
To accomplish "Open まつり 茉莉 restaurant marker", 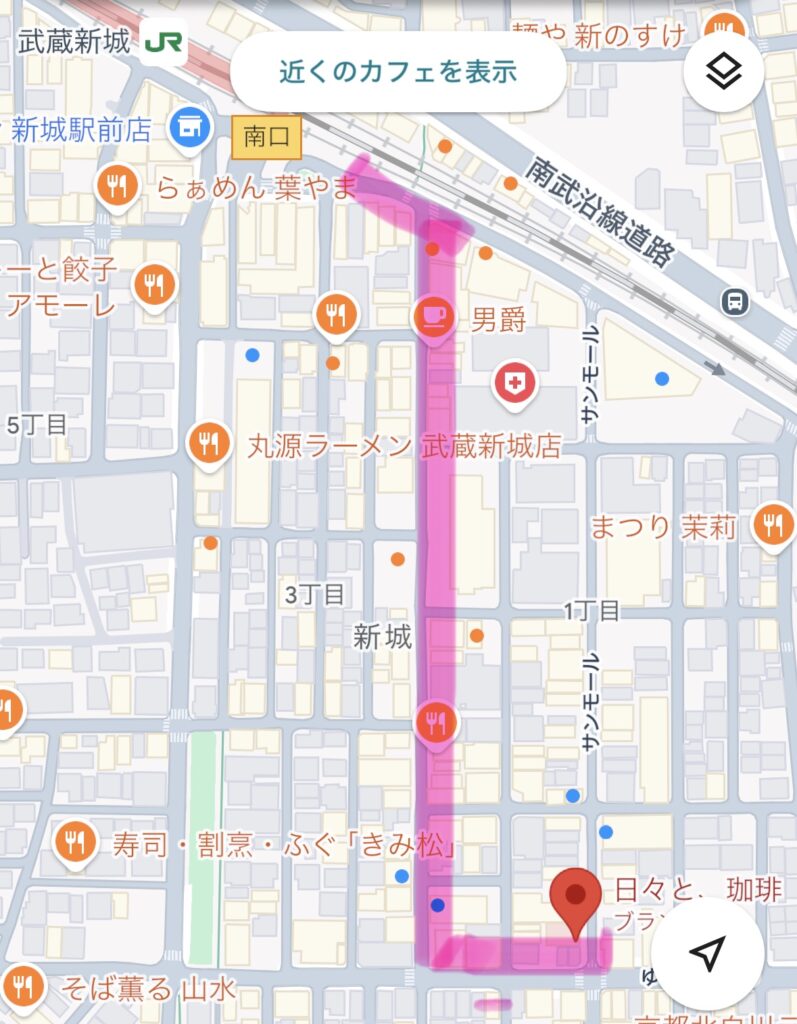I will [x=772, y=523].
